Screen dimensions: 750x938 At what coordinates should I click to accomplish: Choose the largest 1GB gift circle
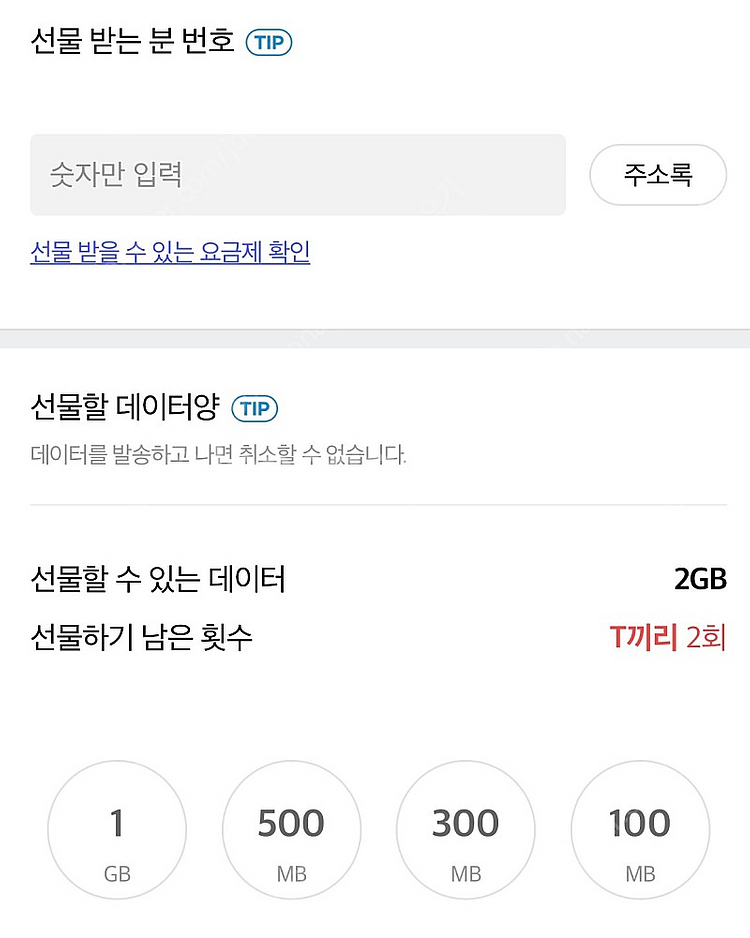[x=116, y=830]
